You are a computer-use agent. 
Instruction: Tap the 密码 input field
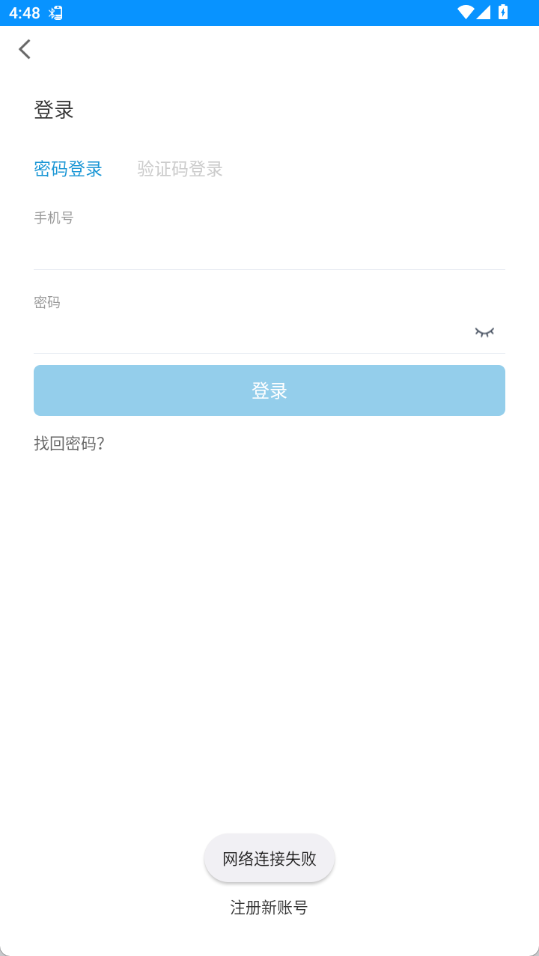250,333
